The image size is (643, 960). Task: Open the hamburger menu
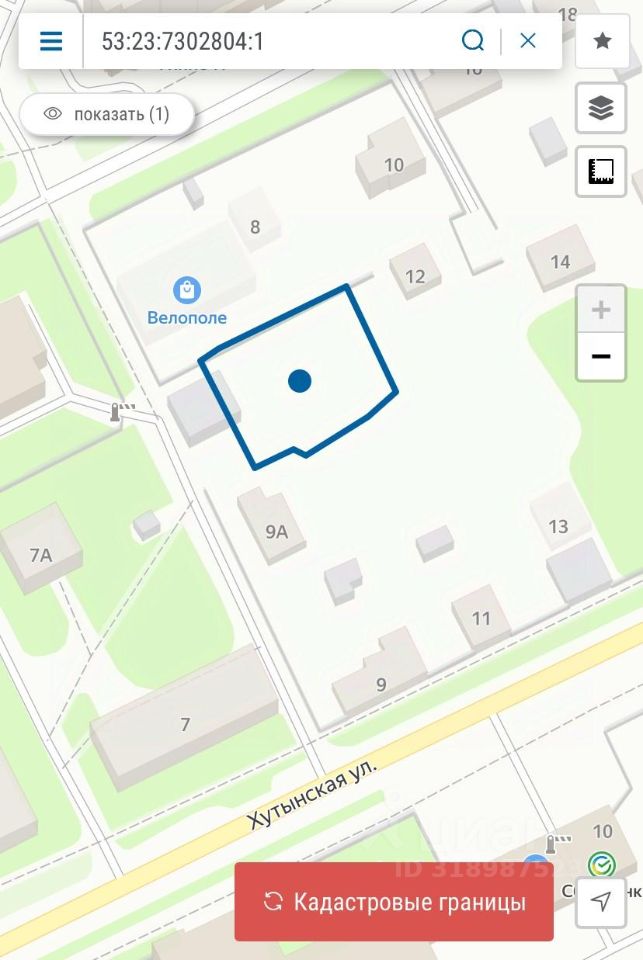click(51, 41)
